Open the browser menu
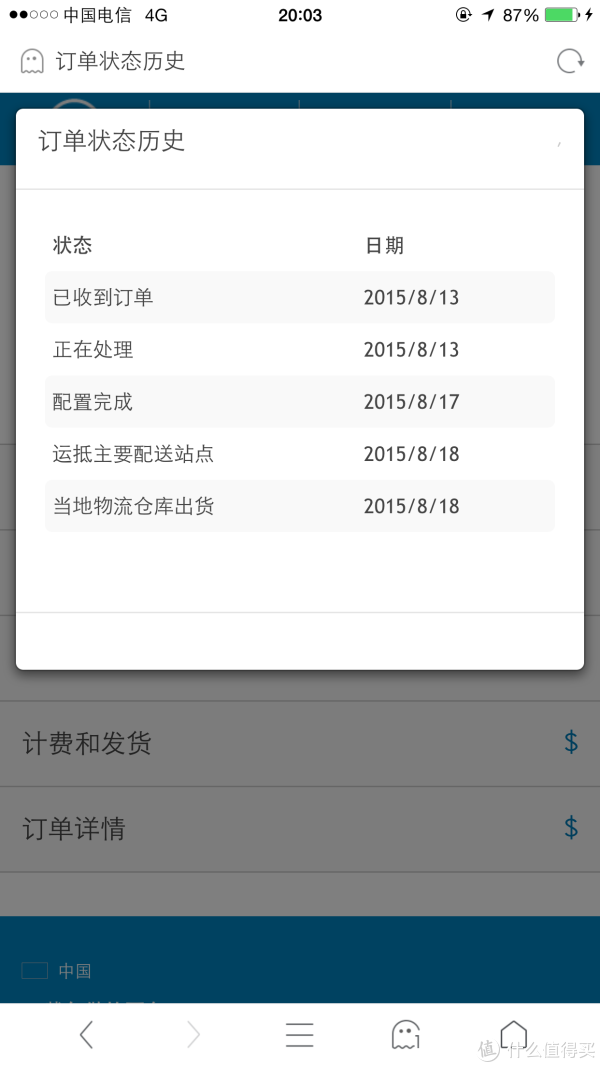 pos(299,1034)
